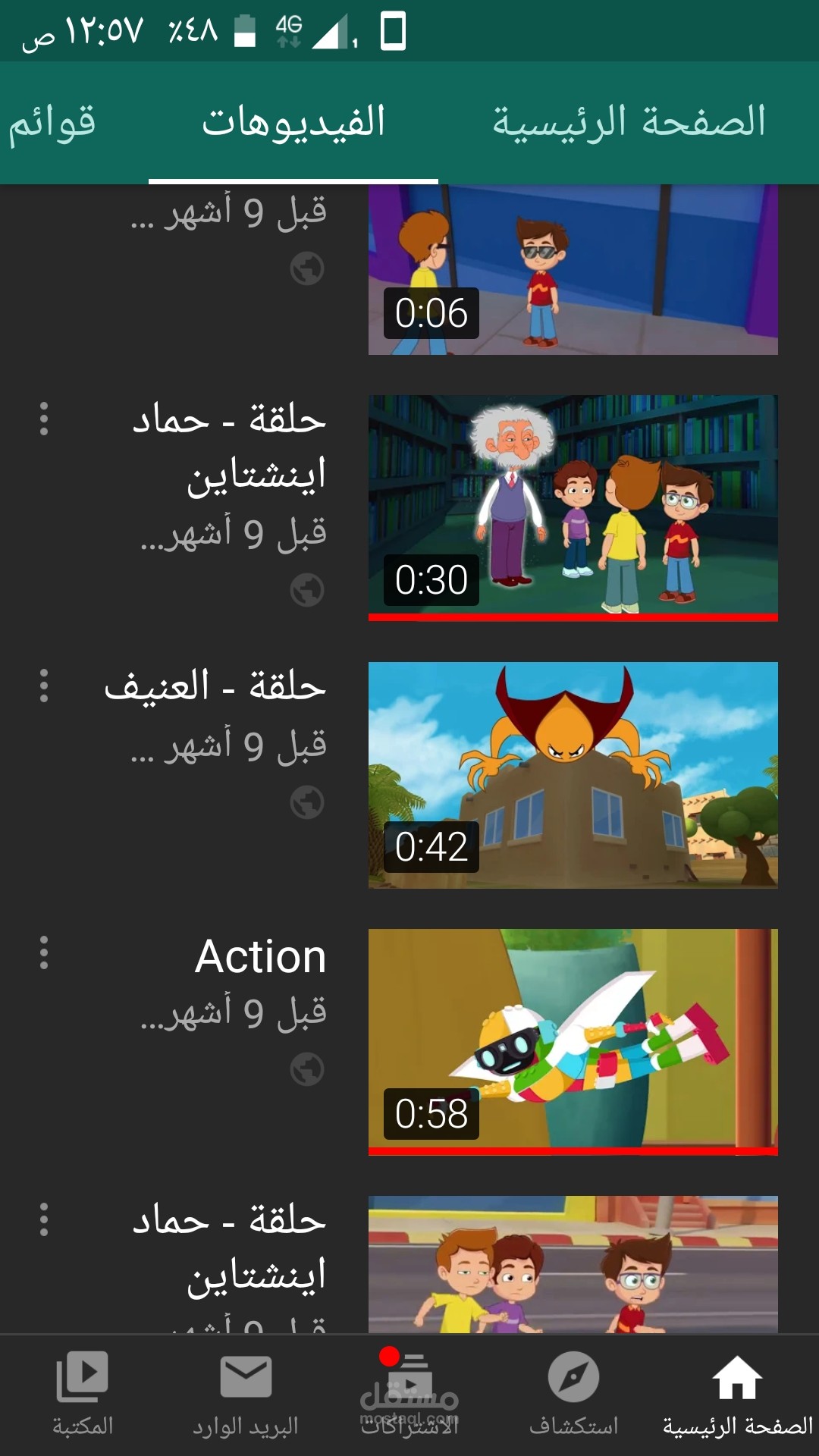Play the Action video
The width and height of the screenshot is (819, 1456).
573,1041
